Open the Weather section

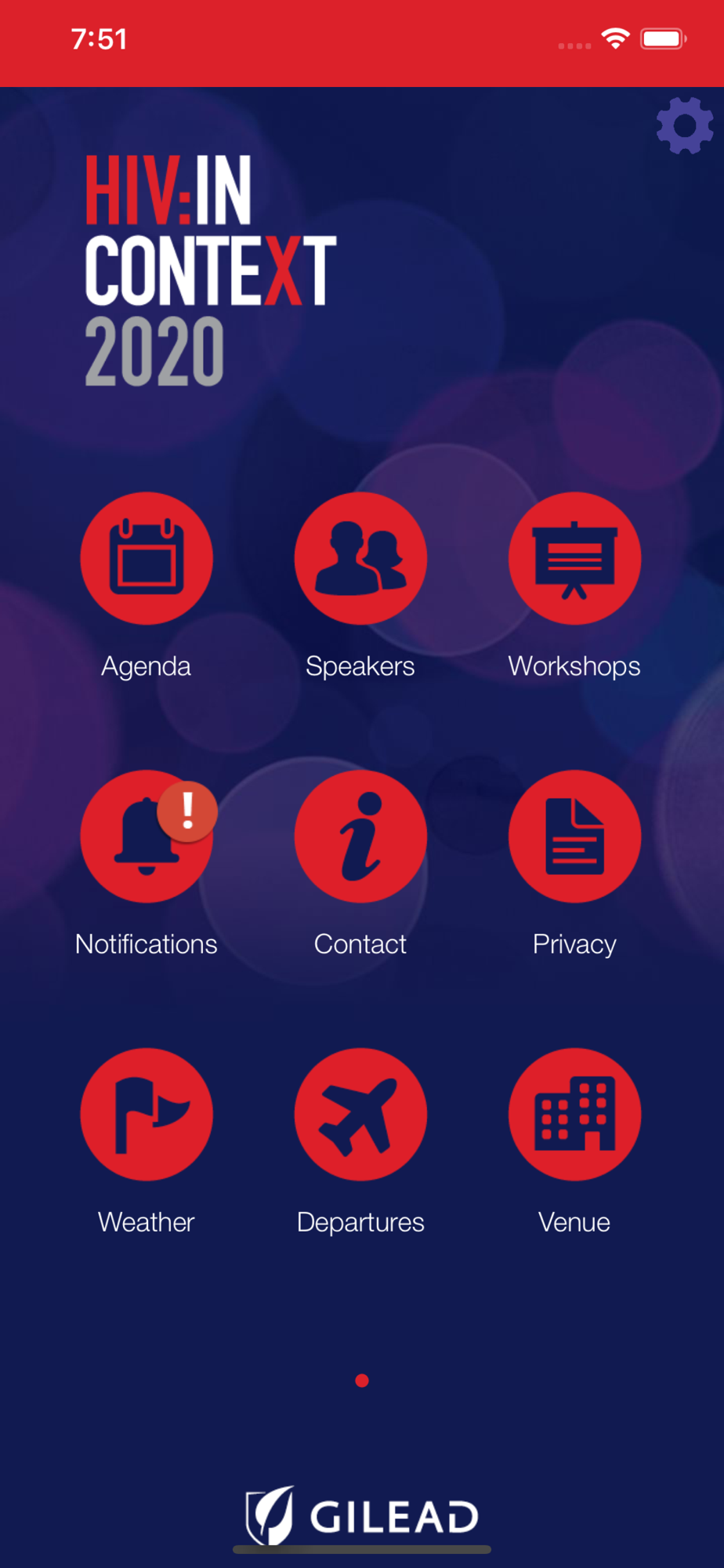(147, 1114)
